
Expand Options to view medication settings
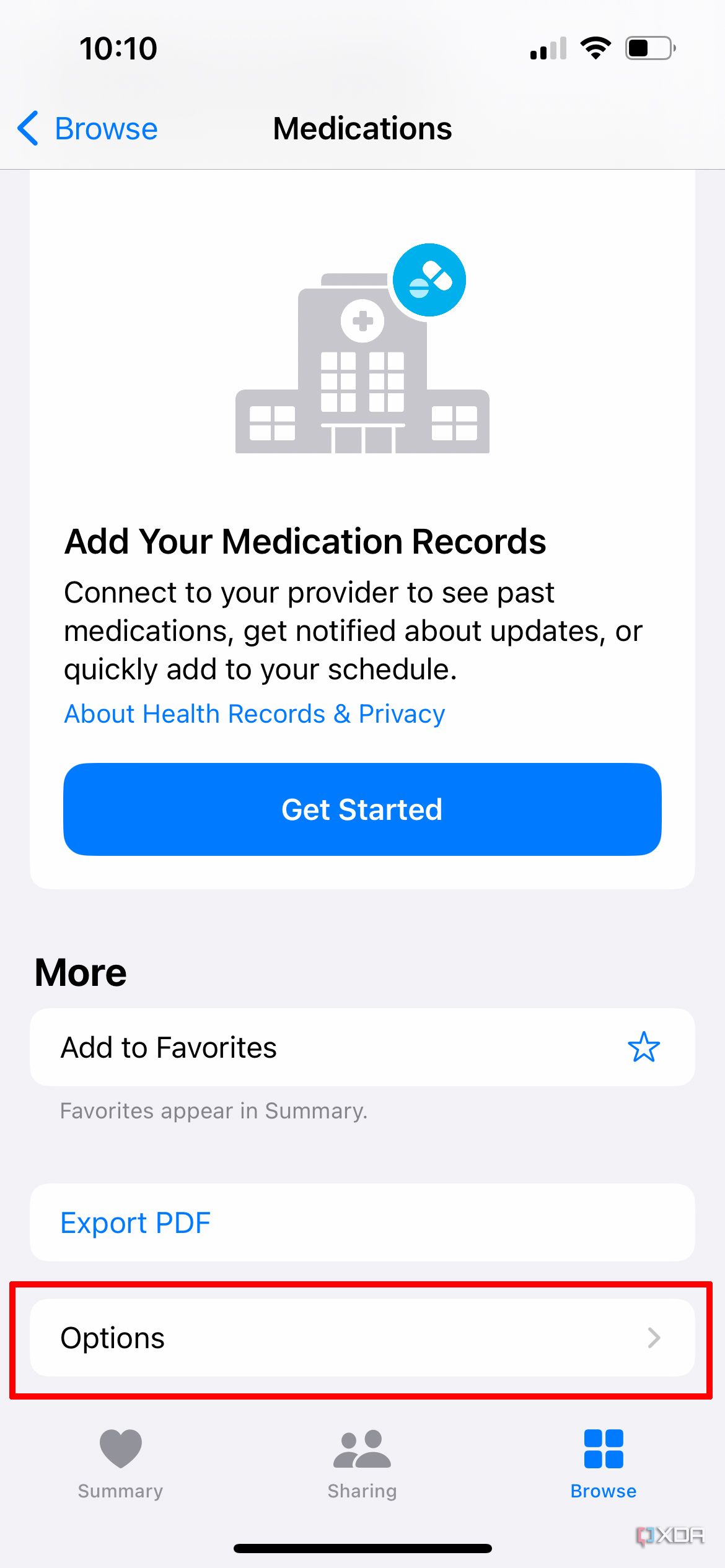(362, 1337)
